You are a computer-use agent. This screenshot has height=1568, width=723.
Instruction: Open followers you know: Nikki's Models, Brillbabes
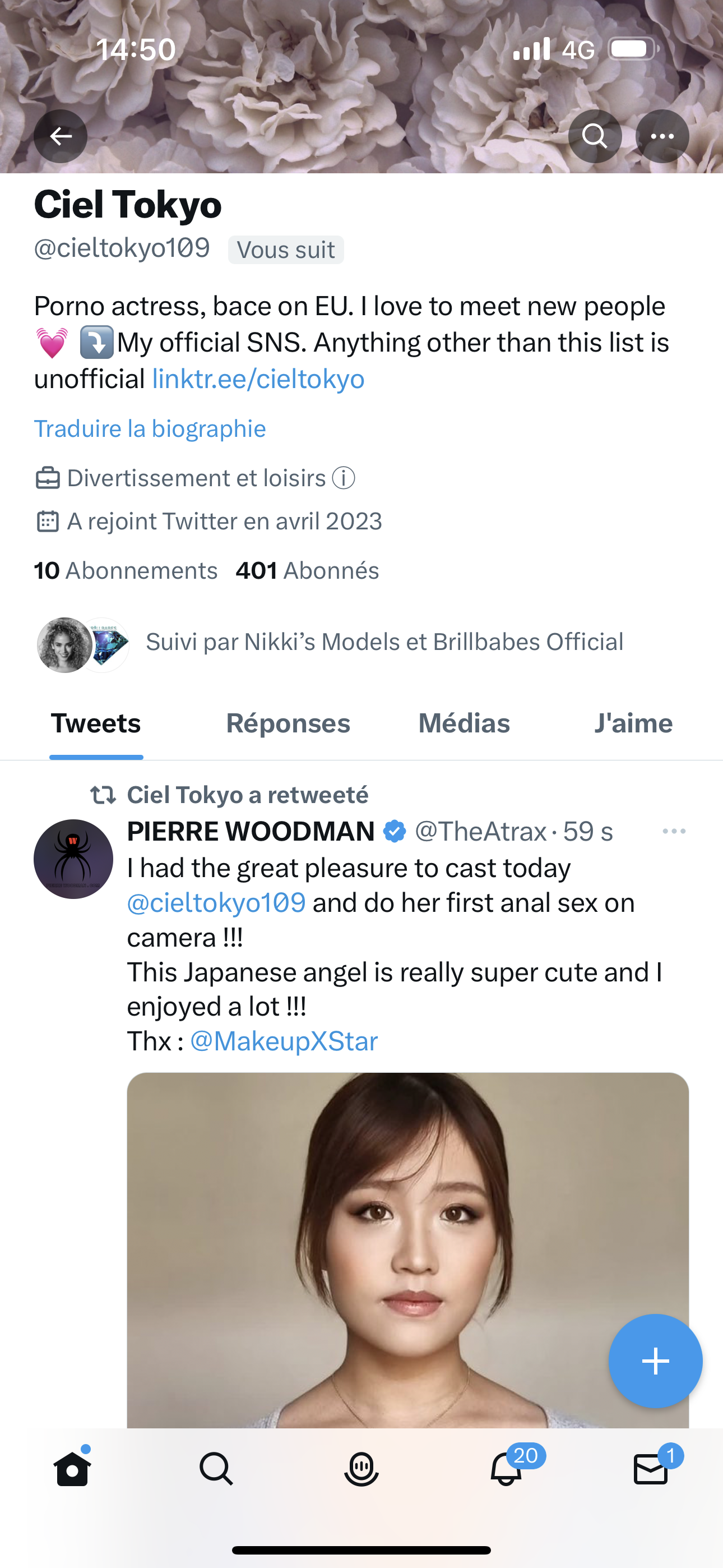383,642
